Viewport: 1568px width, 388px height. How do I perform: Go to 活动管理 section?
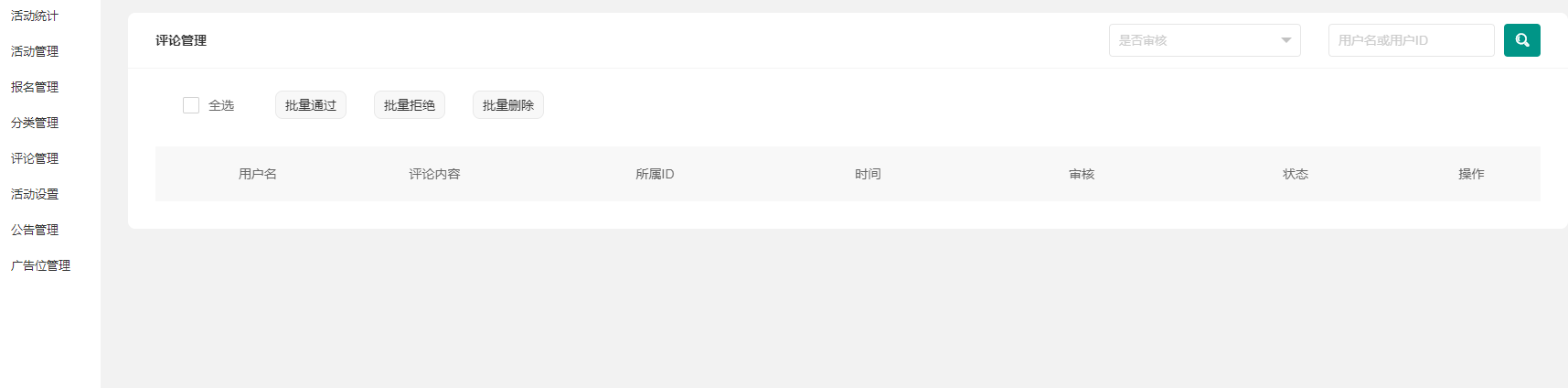35,51
